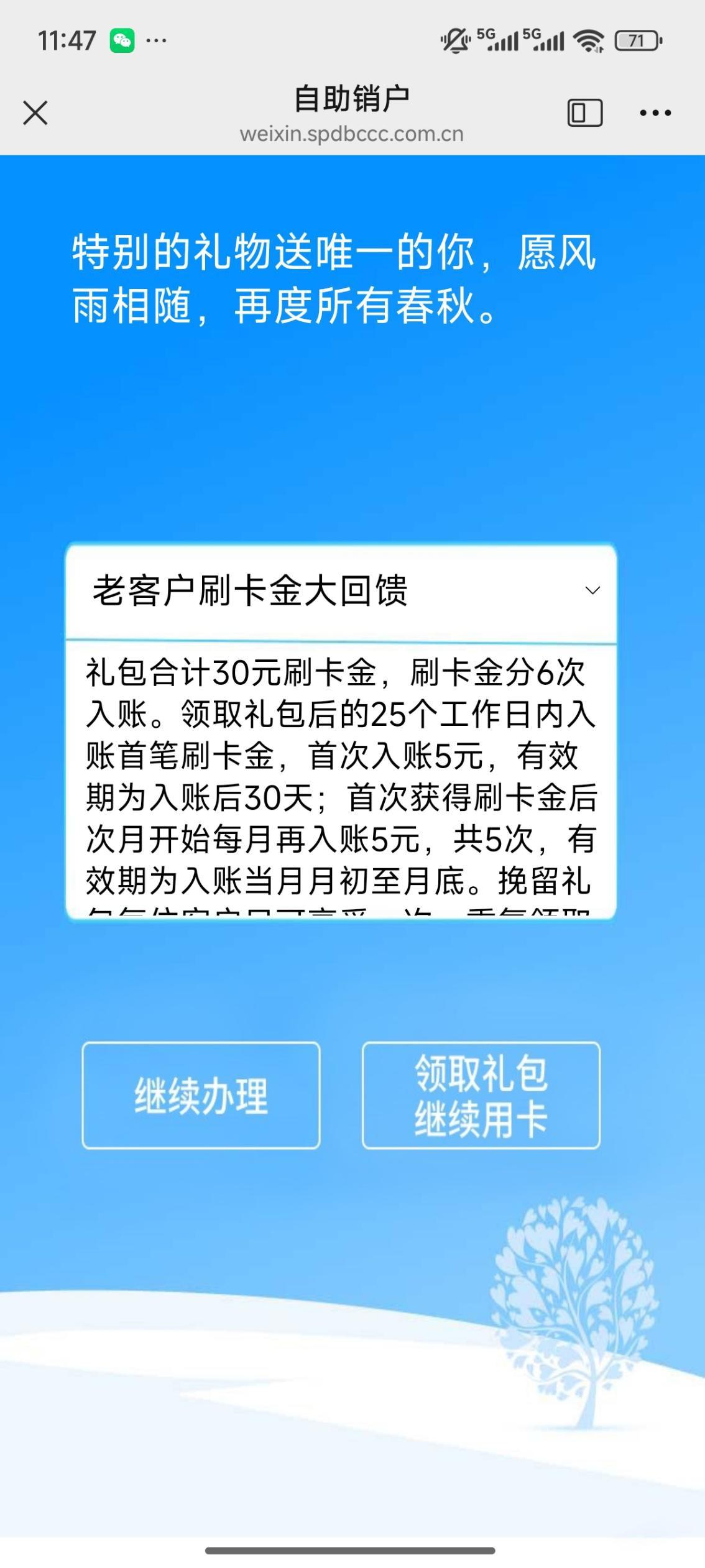Screen dimensions: 705x1568
Task: Expand the 老客户刷卡金大回馈 dropdown
Action: 592,590
